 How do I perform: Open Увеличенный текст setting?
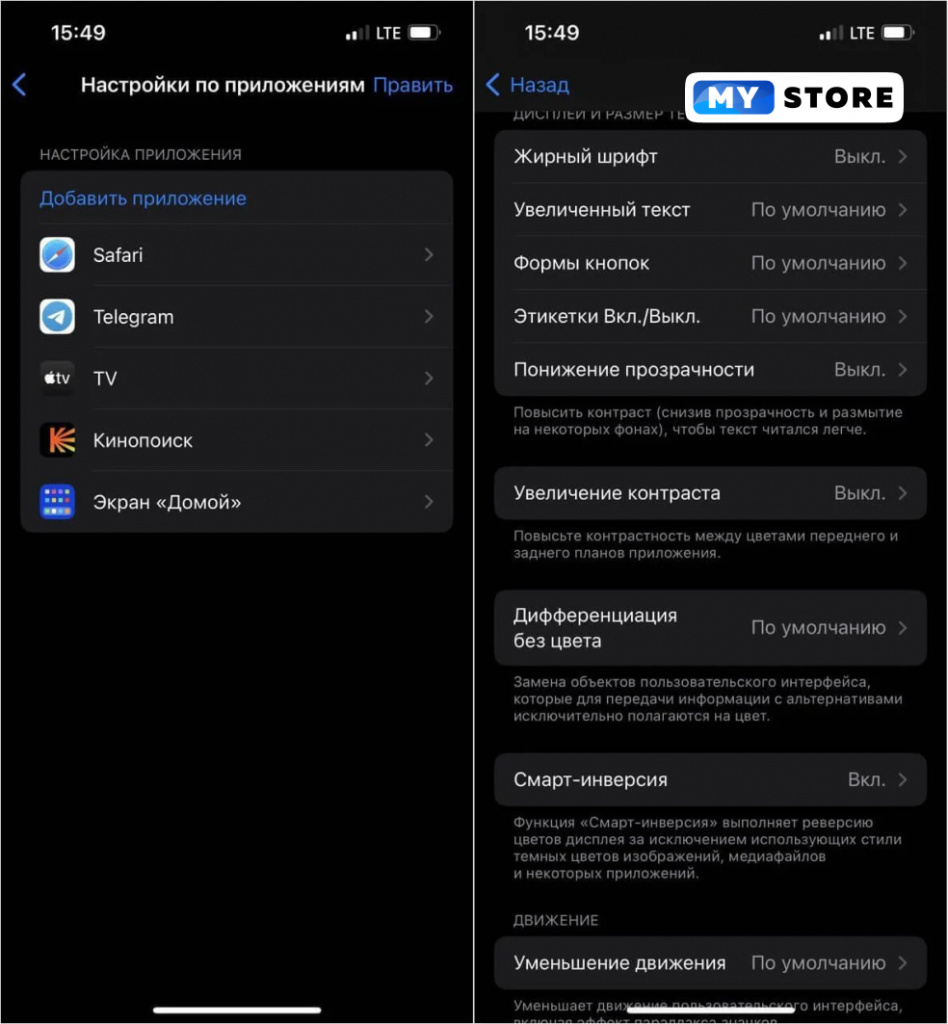(x=710, y=210)
